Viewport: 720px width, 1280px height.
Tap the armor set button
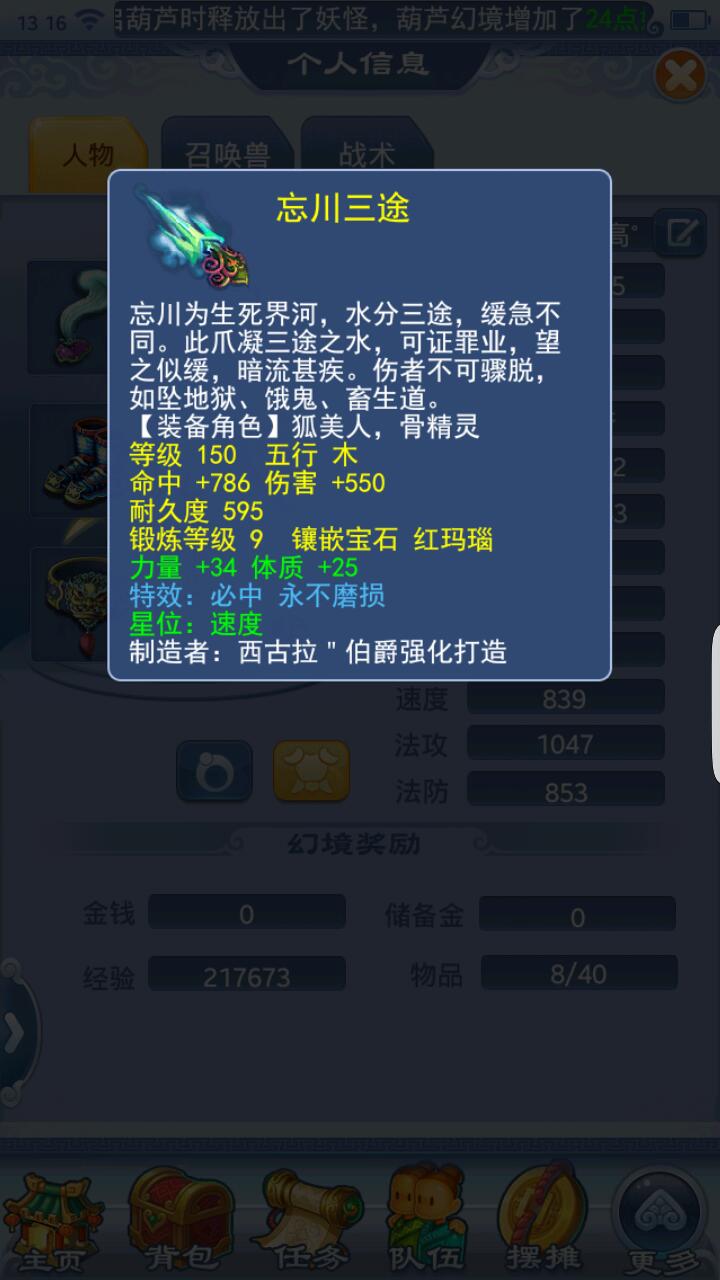click(311, 771)
